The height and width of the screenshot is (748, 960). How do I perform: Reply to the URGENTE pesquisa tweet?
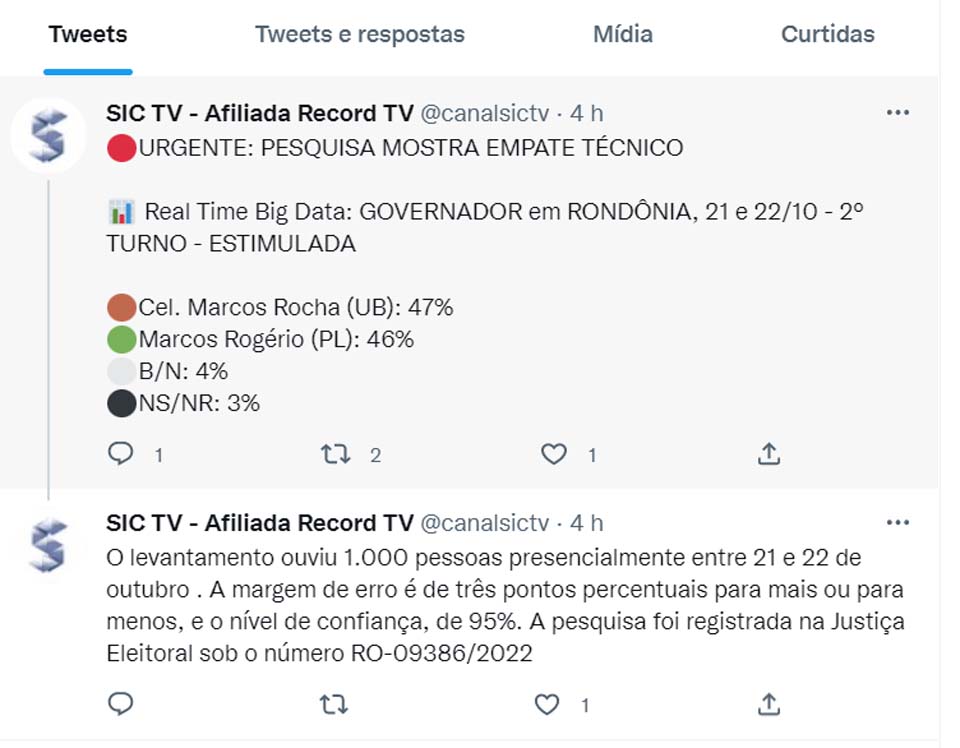[121, 455]
